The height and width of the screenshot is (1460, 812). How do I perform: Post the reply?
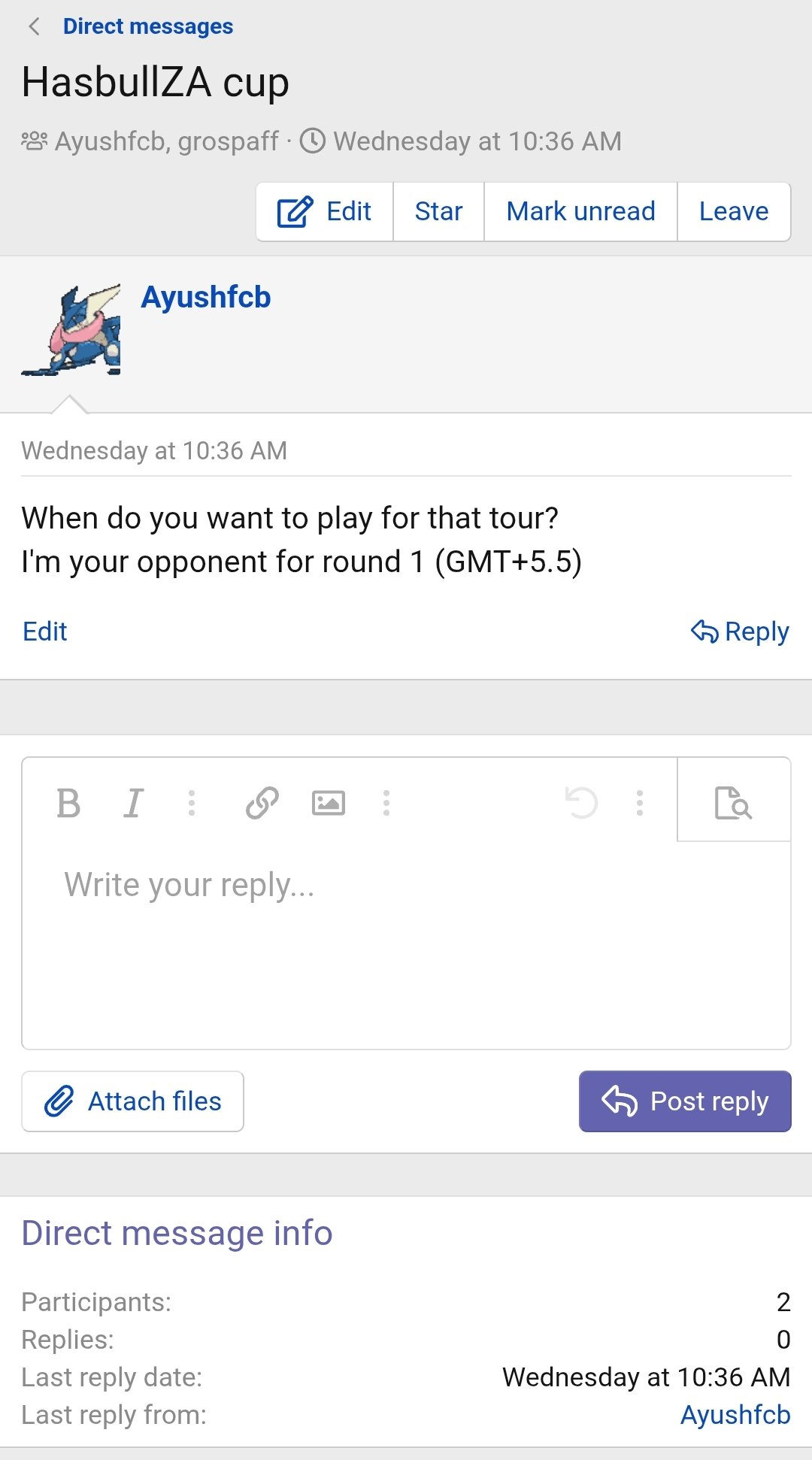pyautogui.click(x=685, y=1101)
